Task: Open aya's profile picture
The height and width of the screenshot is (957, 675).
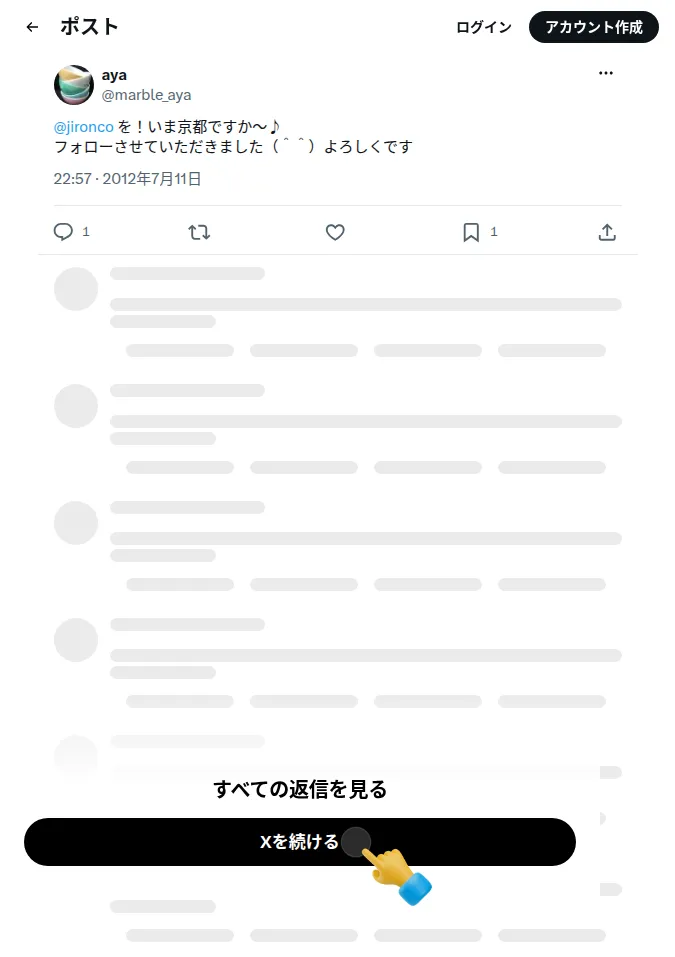Action: [74, 85]
